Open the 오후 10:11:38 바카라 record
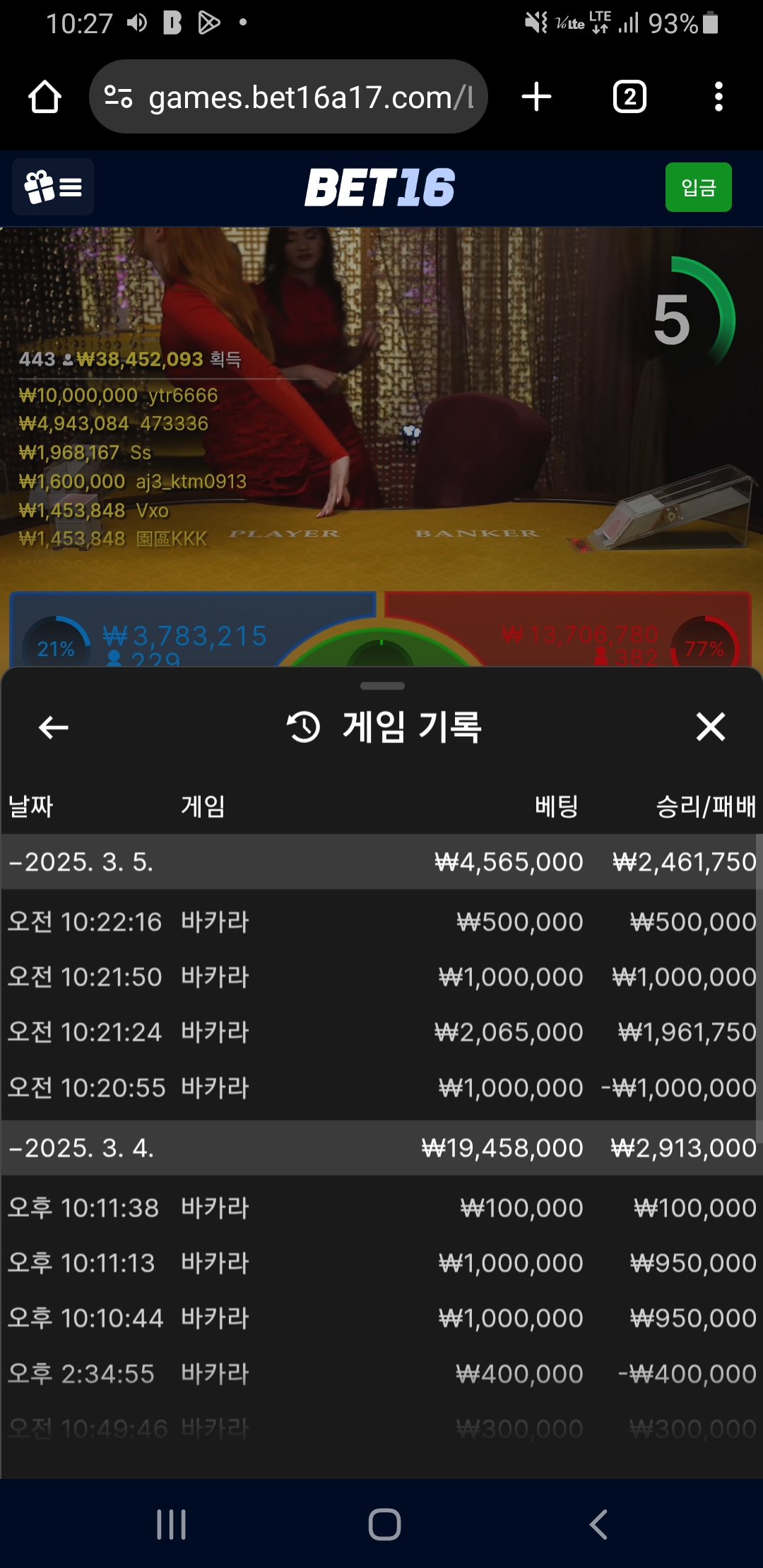Image resolution: width=763 pixels, height=1568 pixels. [381, 1208]
